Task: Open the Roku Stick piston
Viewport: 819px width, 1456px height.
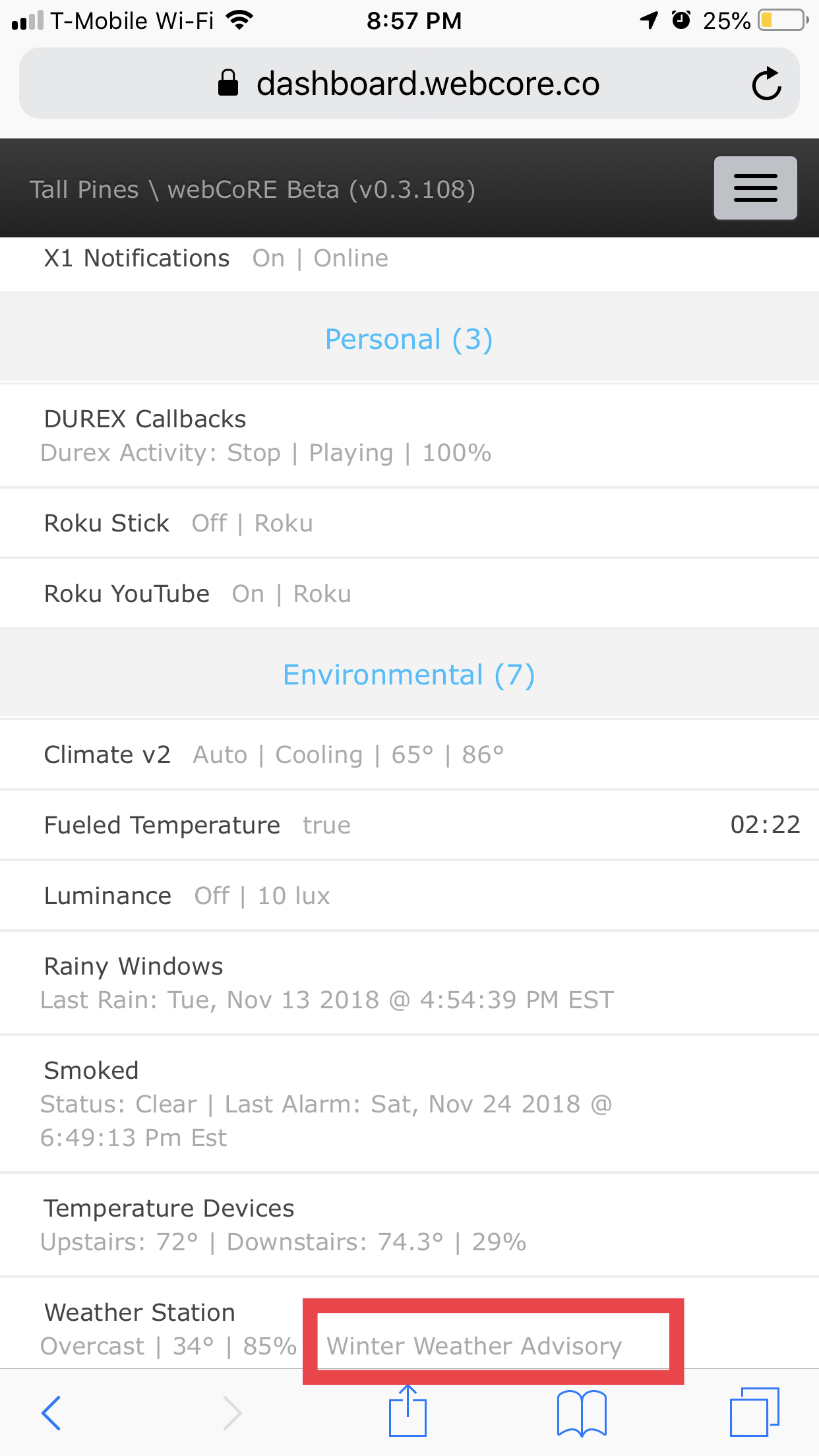Action: point(409,524)
